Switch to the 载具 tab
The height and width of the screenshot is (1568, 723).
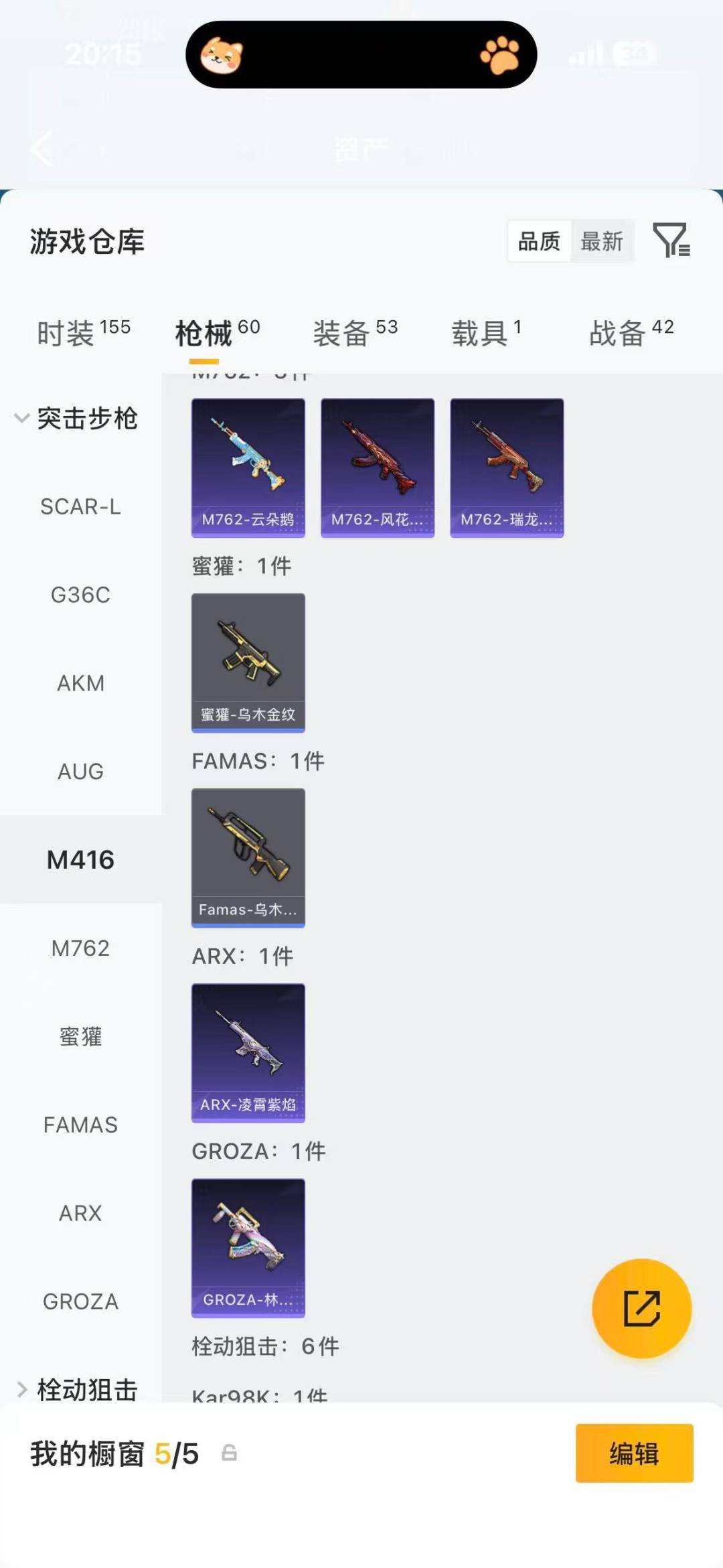pyautogui.click(x=486, y=333)
